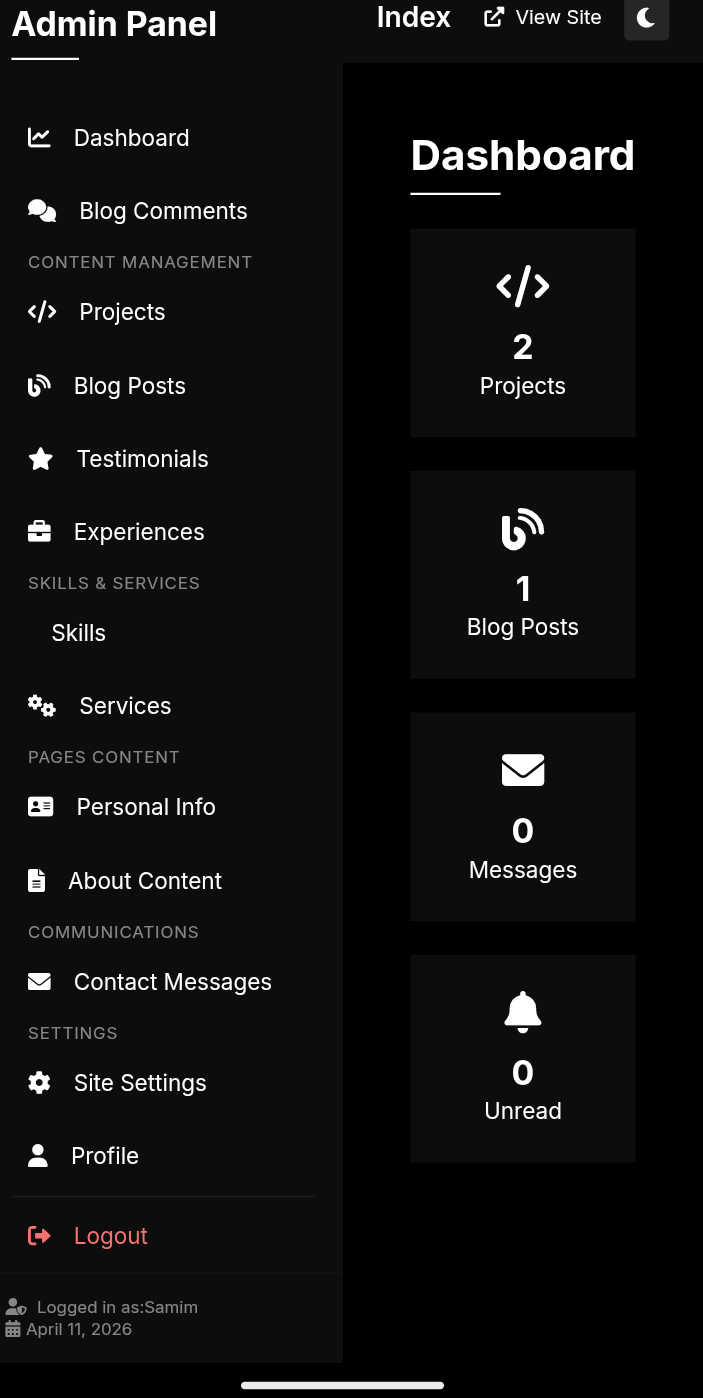703x1398 pixels.
Task: Select Testimonials menu item
Action: coord(142,459)
